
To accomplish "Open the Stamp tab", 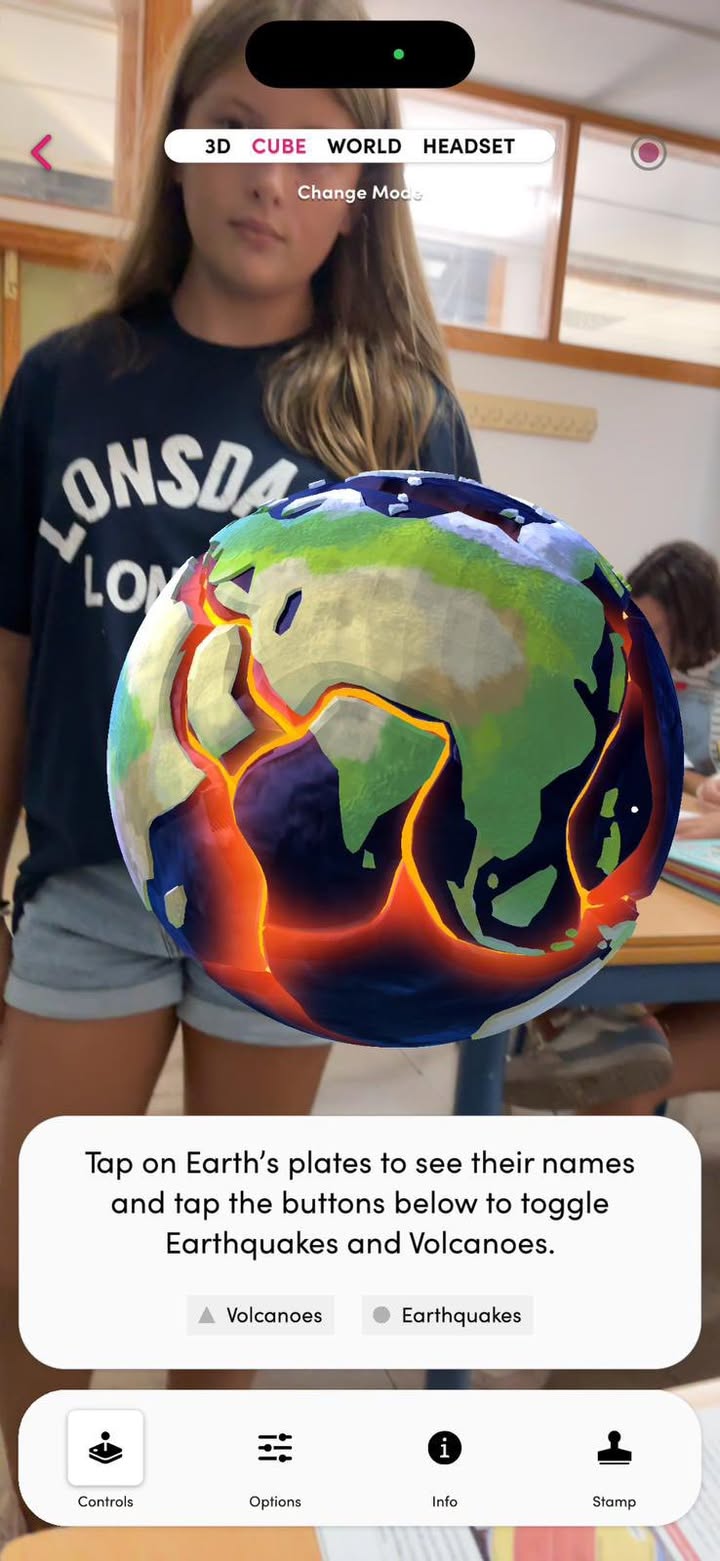I will click(x=614, y=1460).
